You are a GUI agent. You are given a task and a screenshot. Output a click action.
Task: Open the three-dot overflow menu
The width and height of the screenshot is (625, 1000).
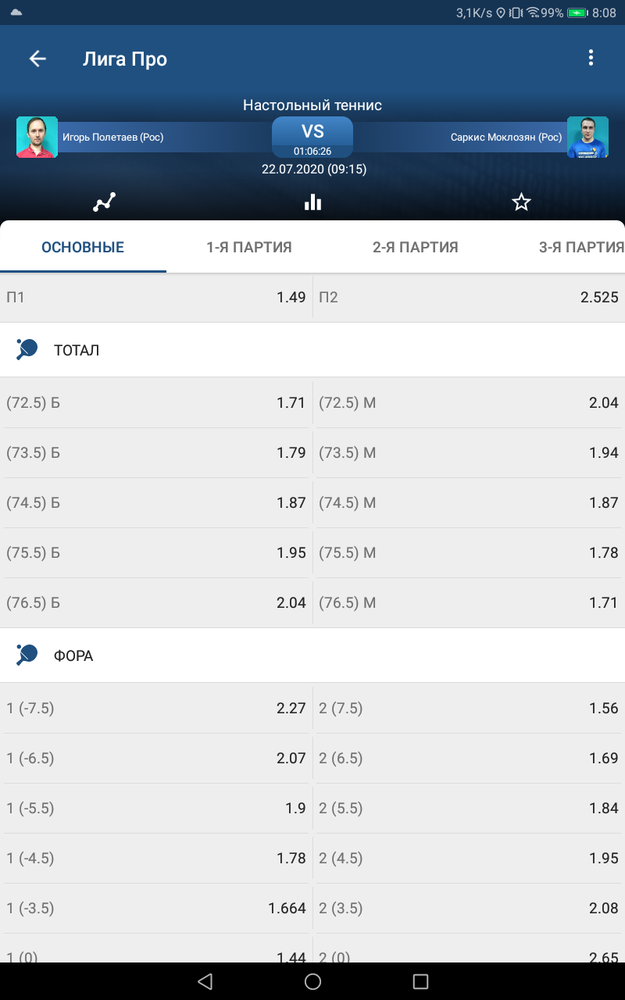tap(591, 58)
